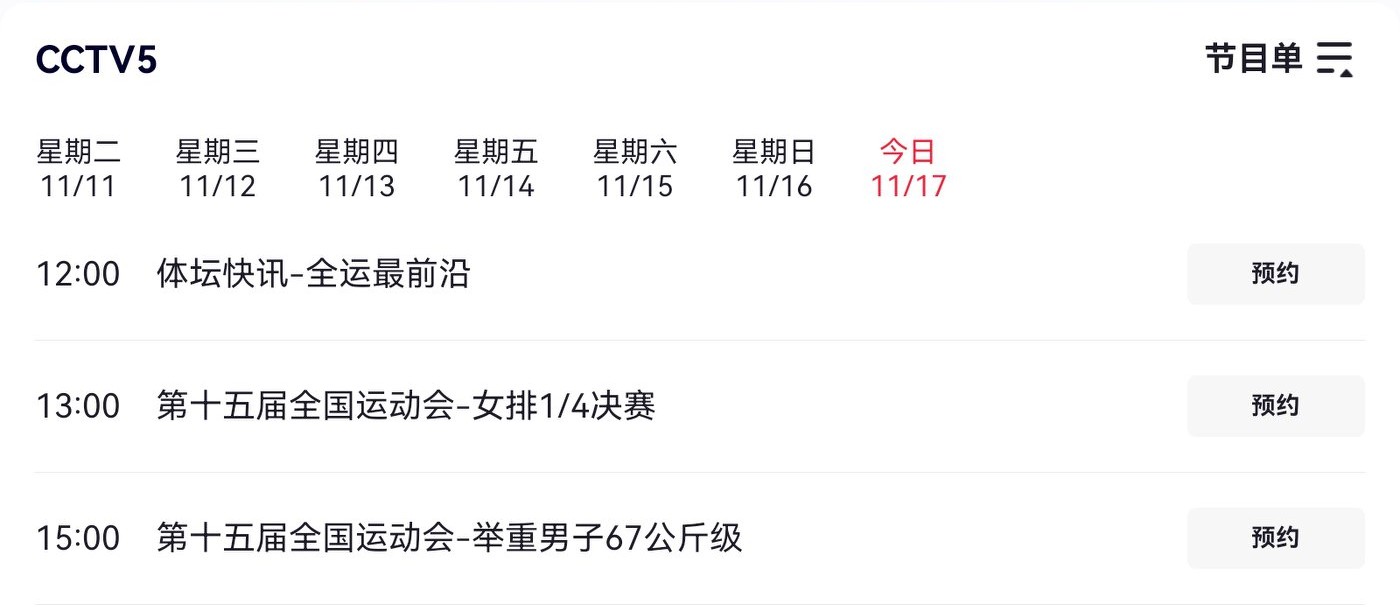The width and height of the screenshot is (1400, 611).
Task: Open the 节目单 program list menu
Action: (1278, 59)
